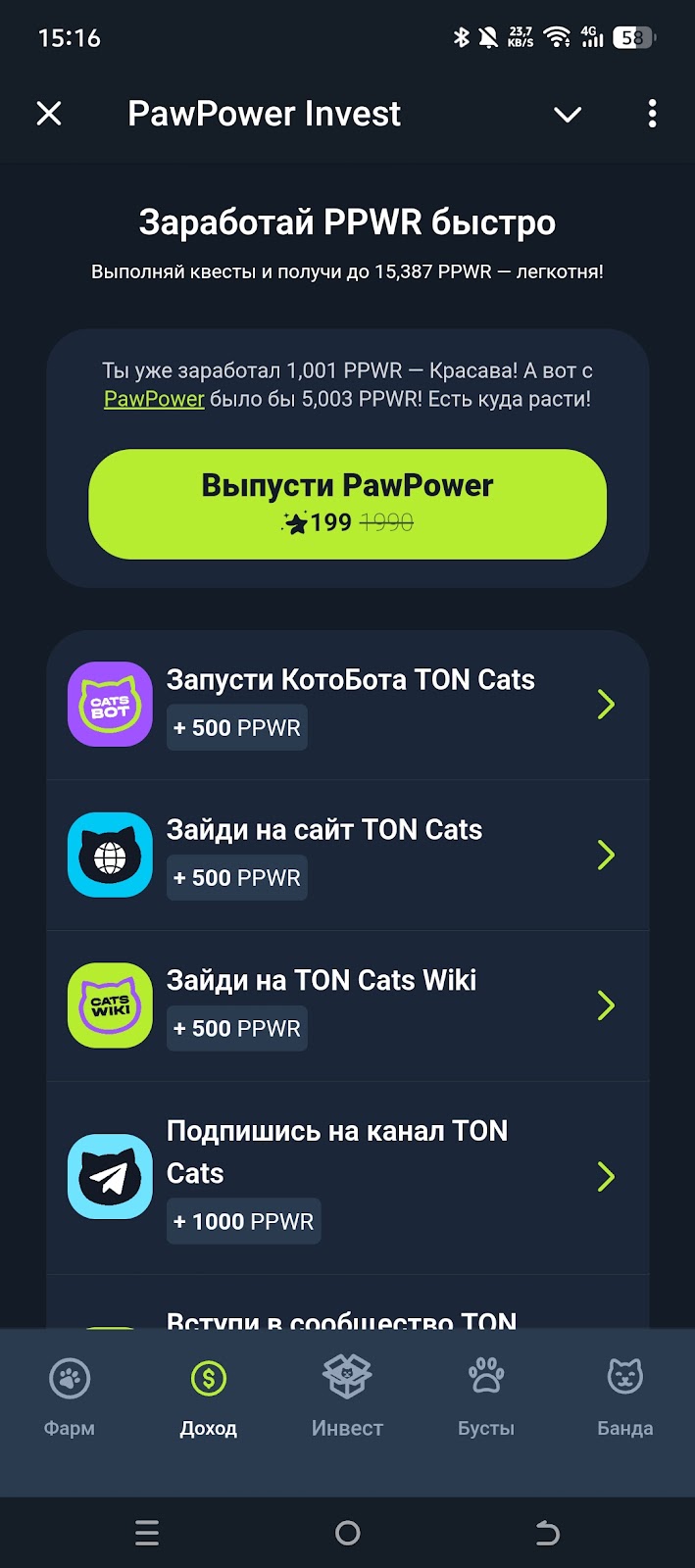Close the PawPower Invest mini app
Image resolution: width=695 pixels, height=1568 pixels.
pos(49,114)
